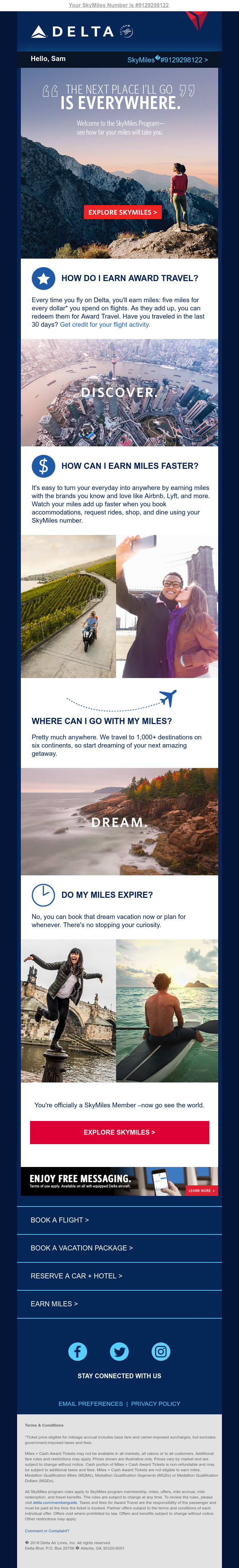Open the SkyMiles number link in header
239x1568 pixels.
[x=167, y=60]
